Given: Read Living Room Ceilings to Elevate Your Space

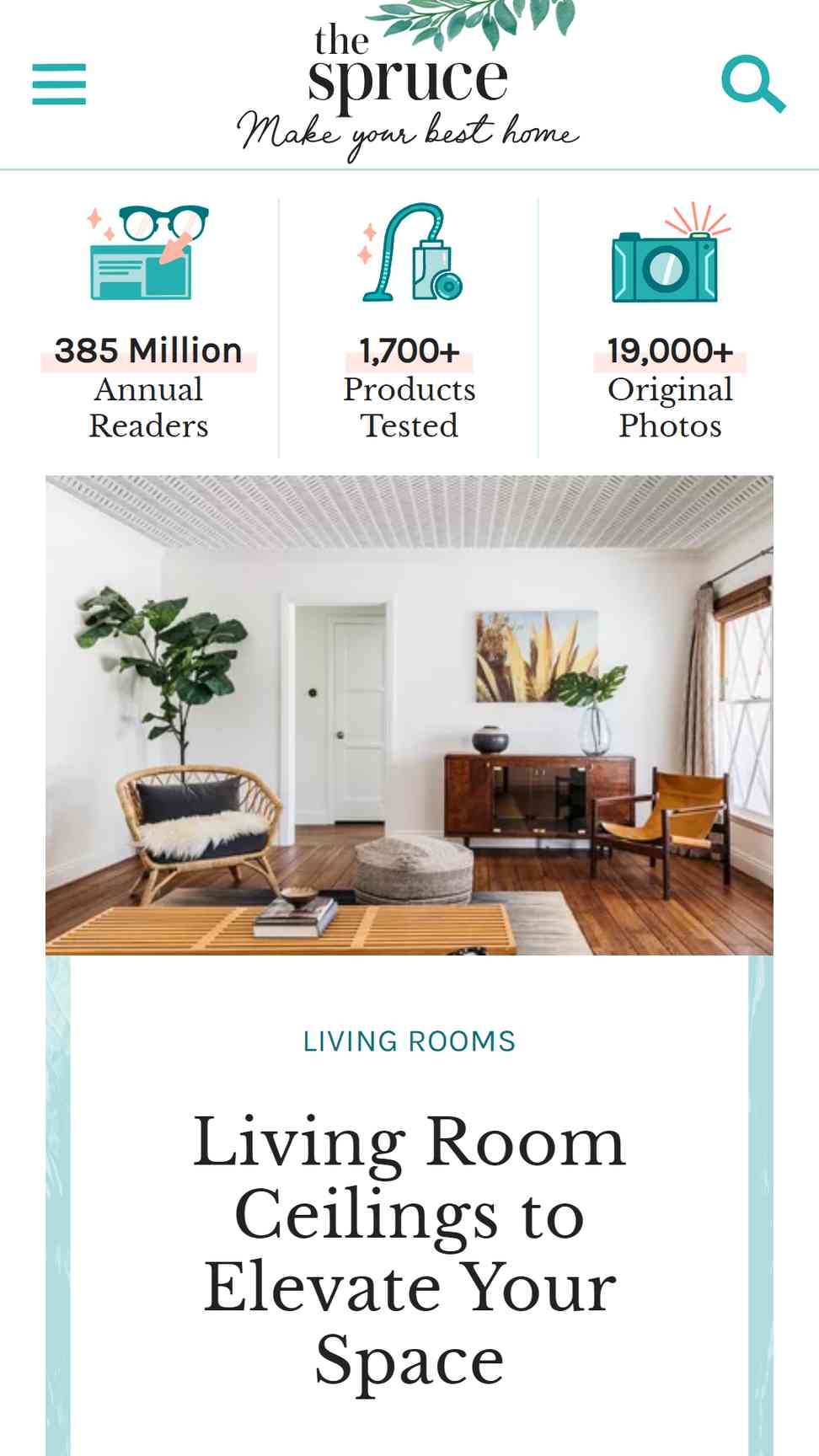Looking at the screenshot, I should [409, 1250].
